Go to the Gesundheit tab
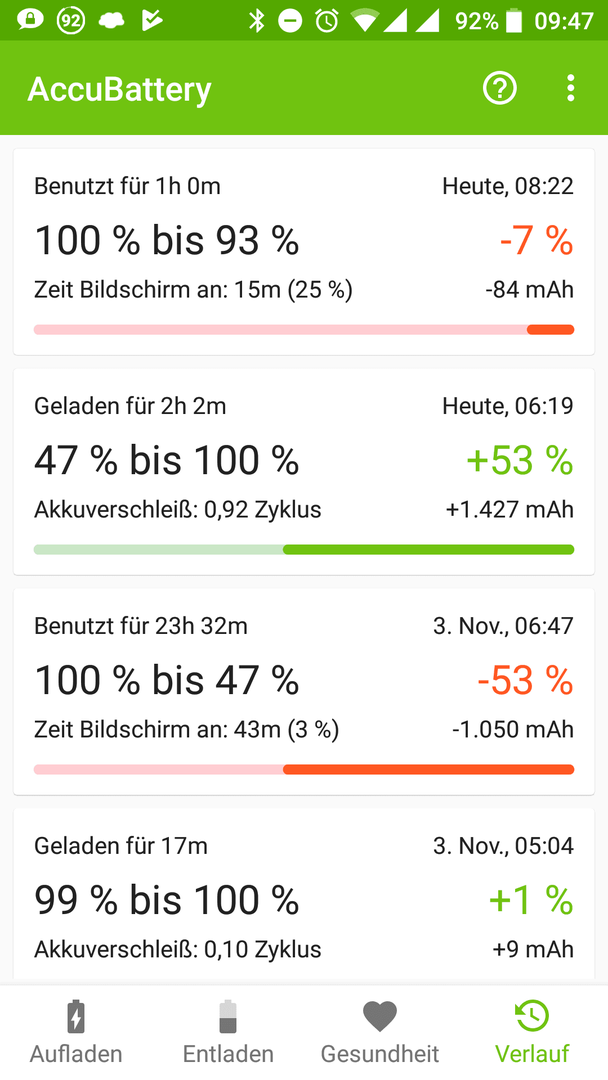Screen dimensions: 608x1080 [380, 1032]
